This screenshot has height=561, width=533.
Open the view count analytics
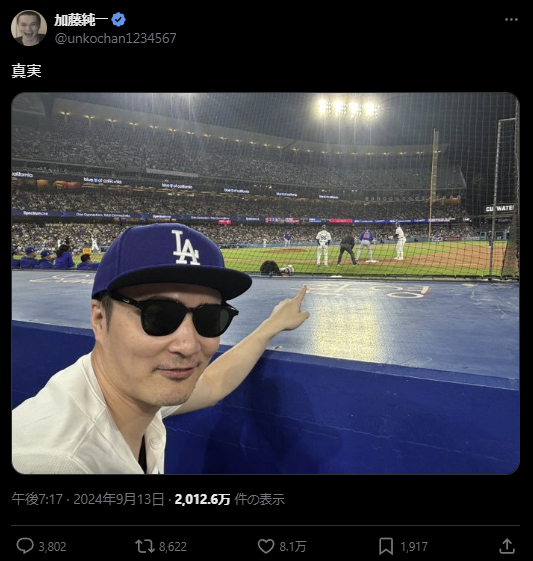click(229, 499)
